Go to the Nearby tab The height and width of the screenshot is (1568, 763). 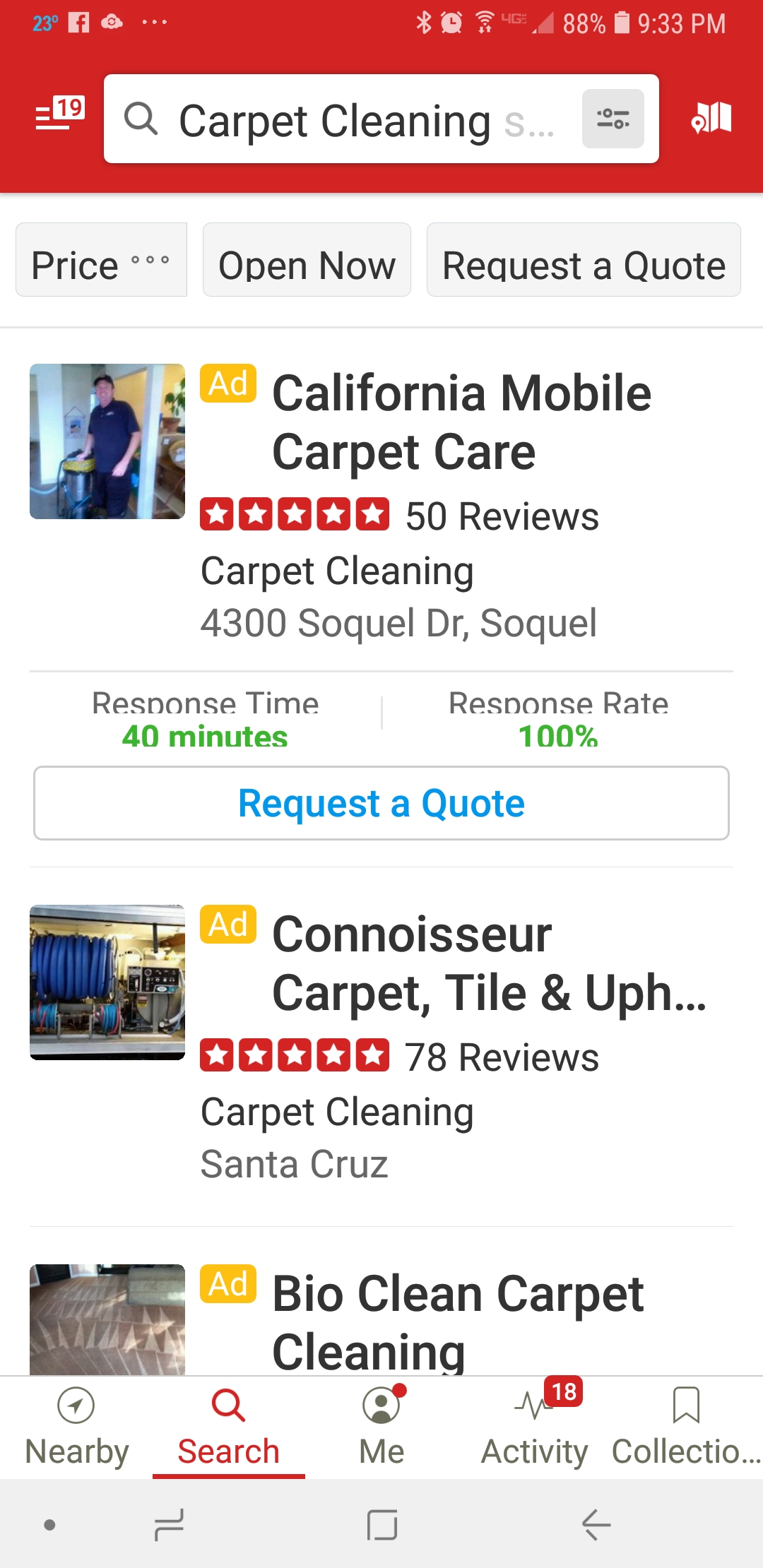click(x=76, y=1427)
